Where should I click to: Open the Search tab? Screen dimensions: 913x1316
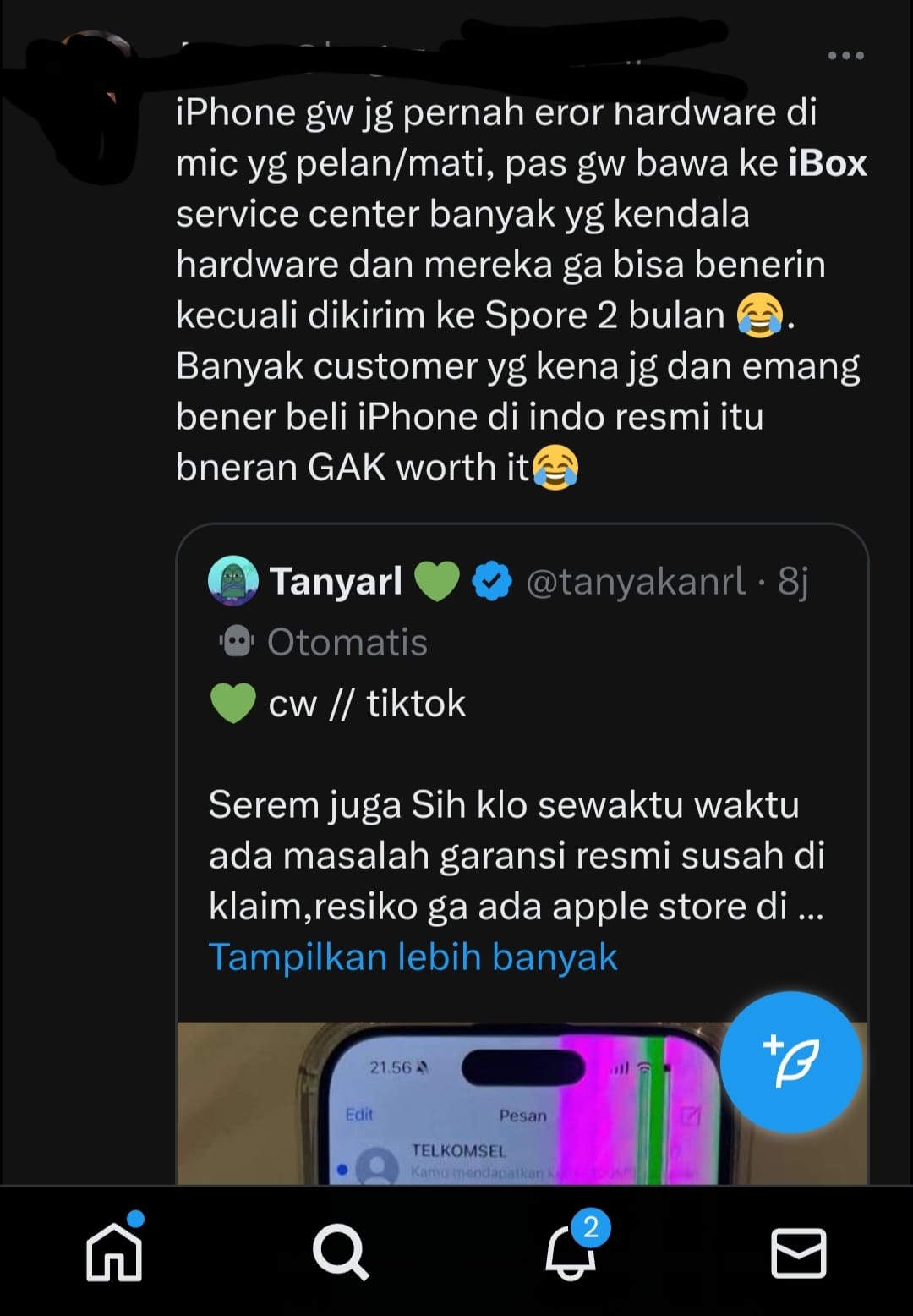pos(341,1252)
